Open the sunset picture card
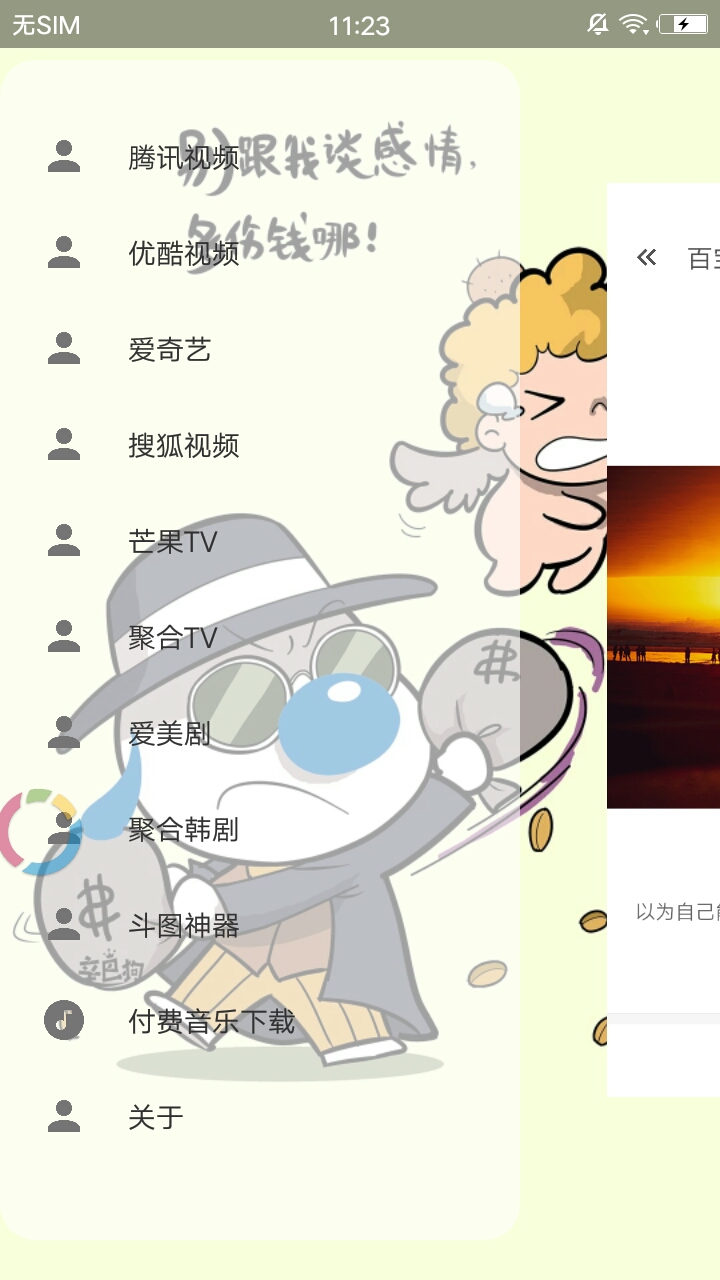Image resolution: width=720 pixels, height=1280 pixels. [x=663, y=637]
